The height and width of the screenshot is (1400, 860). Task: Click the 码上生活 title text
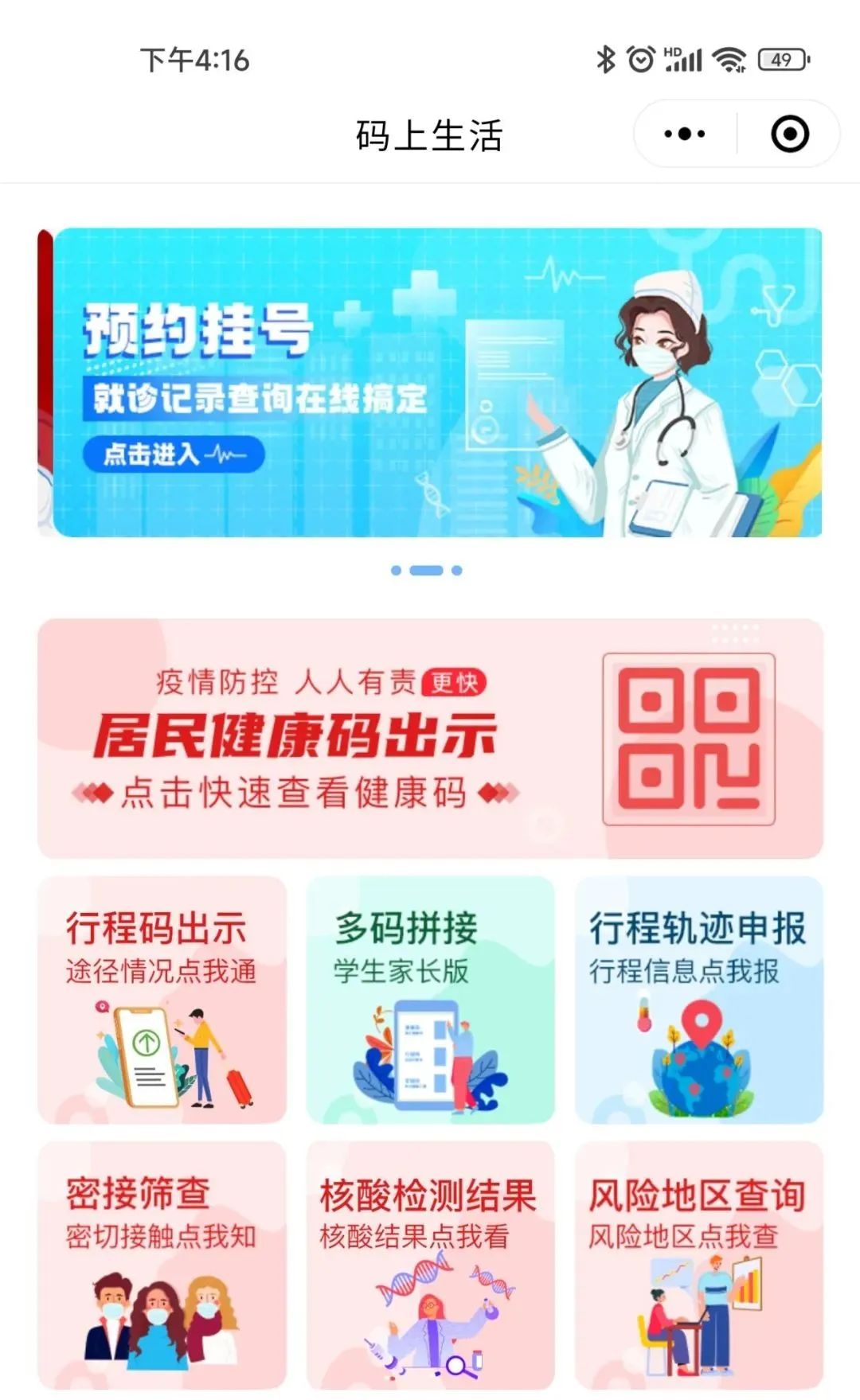[x=430, y=133]
